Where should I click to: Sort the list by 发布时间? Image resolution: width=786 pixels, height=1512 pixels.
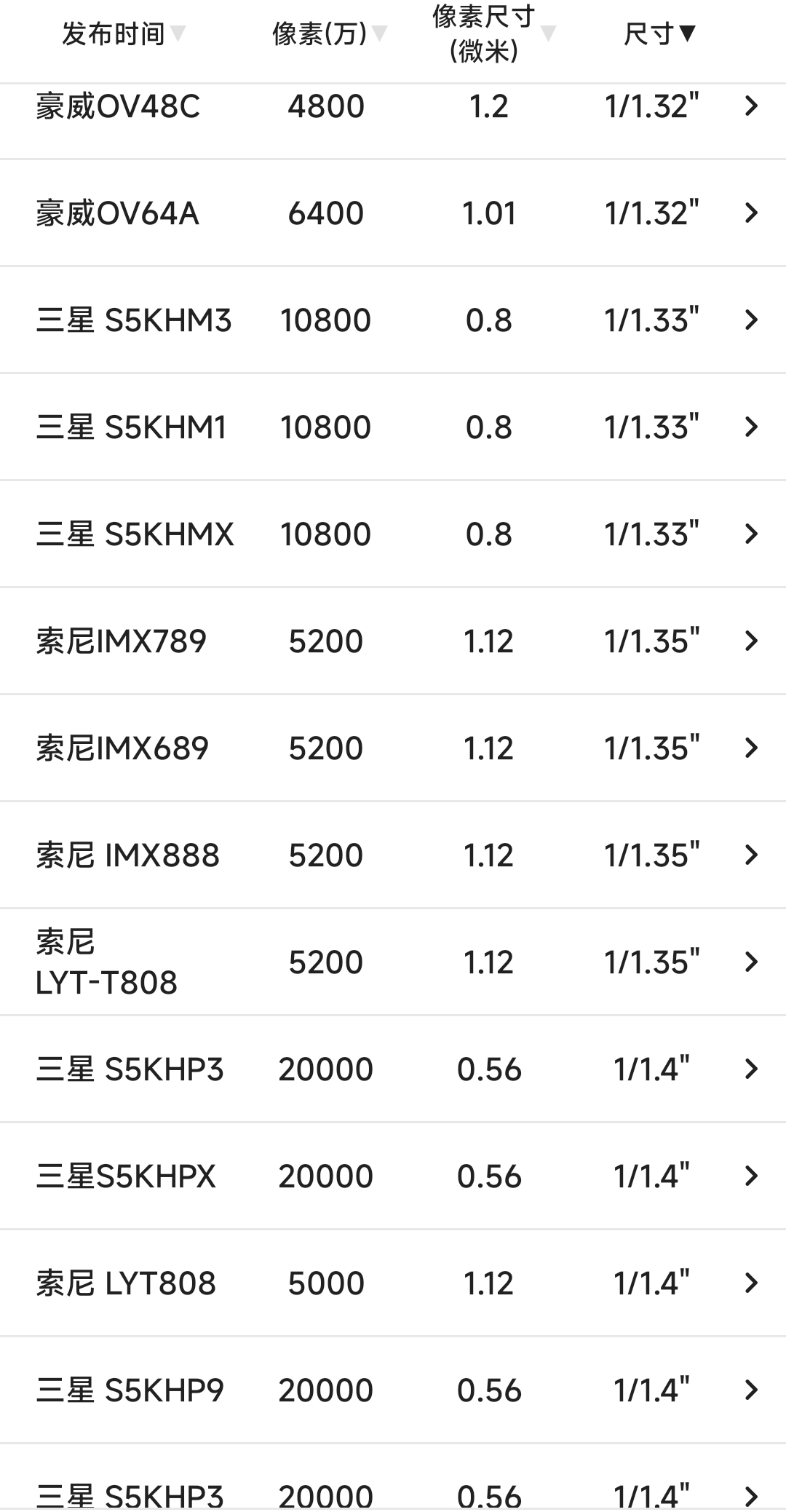click(x=122, y=33)
